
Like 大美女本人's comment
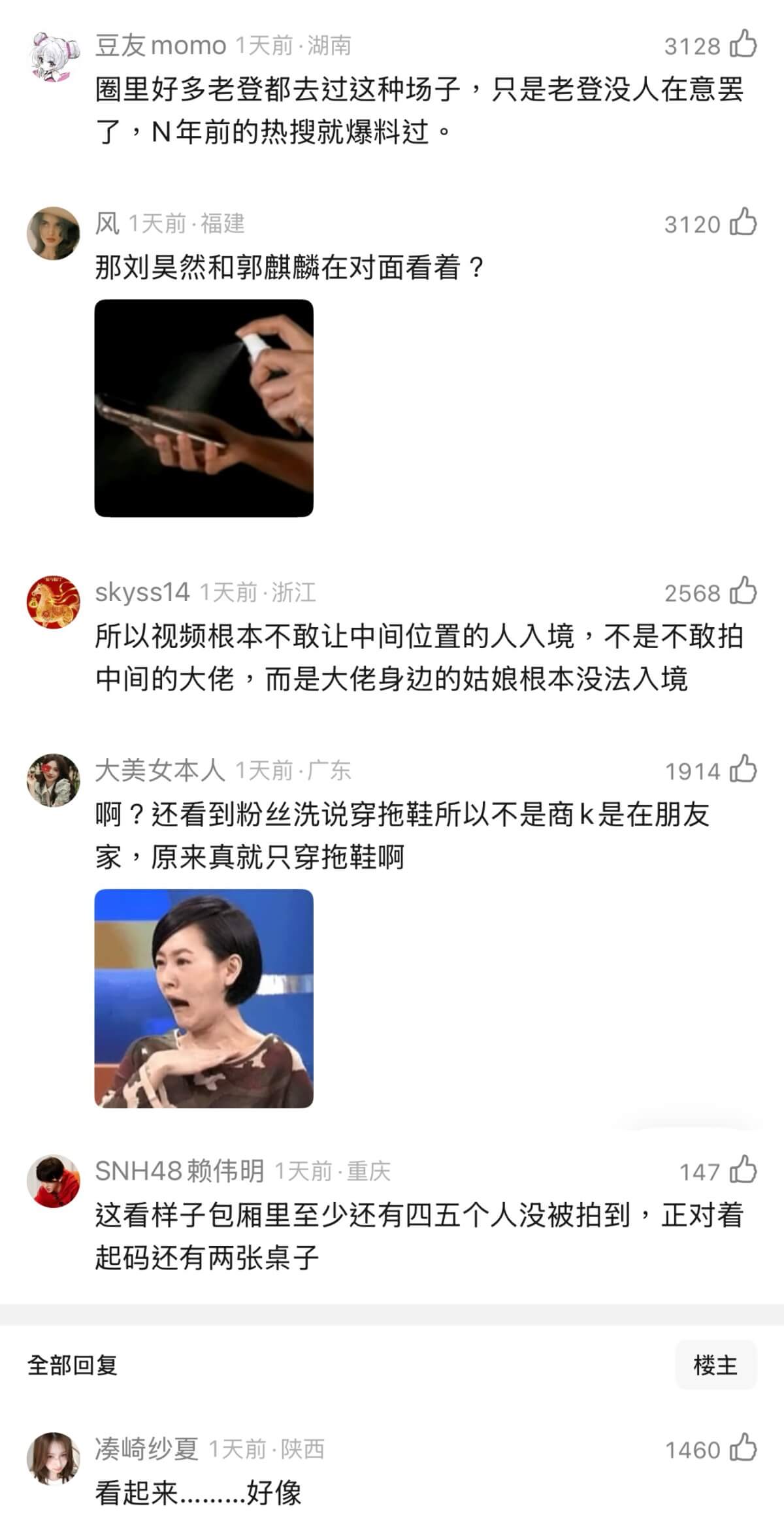pyautogui.click(x=743, y=770)
